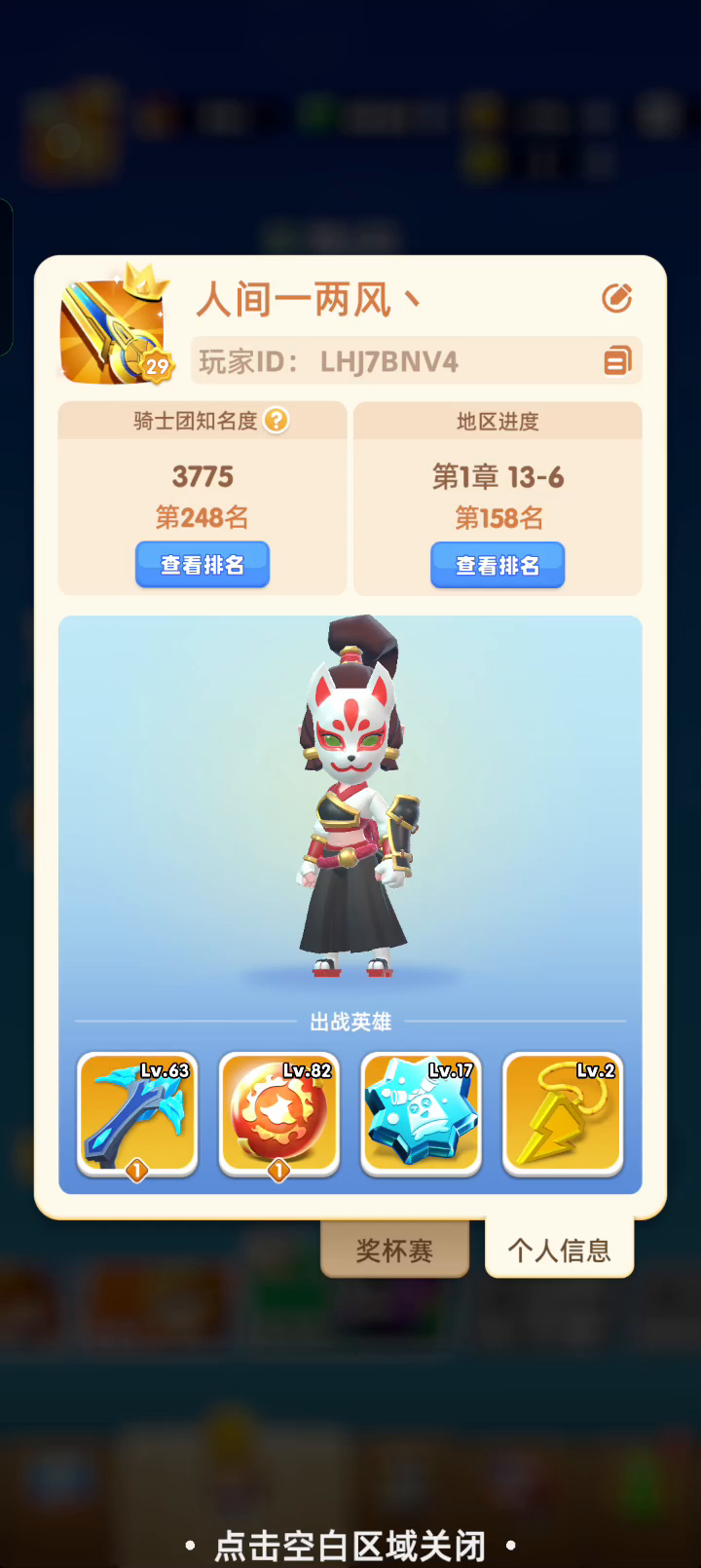Switch to the 个人信息 tab
Image resolution: width=701 pixels, height=1568 pixels.
click(x=560, y=1249)
